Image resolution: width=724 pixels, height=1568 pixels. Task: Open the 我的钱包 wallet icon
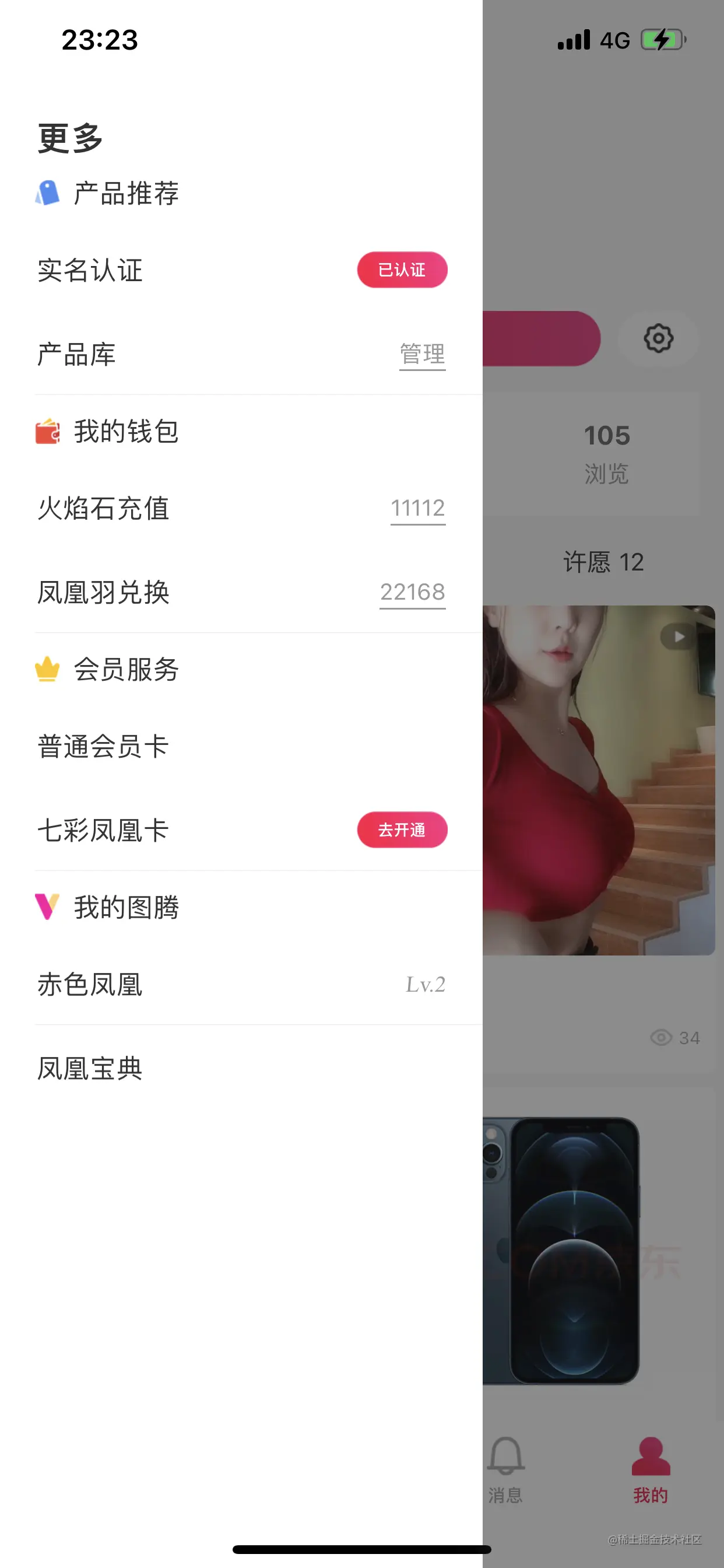48,432
